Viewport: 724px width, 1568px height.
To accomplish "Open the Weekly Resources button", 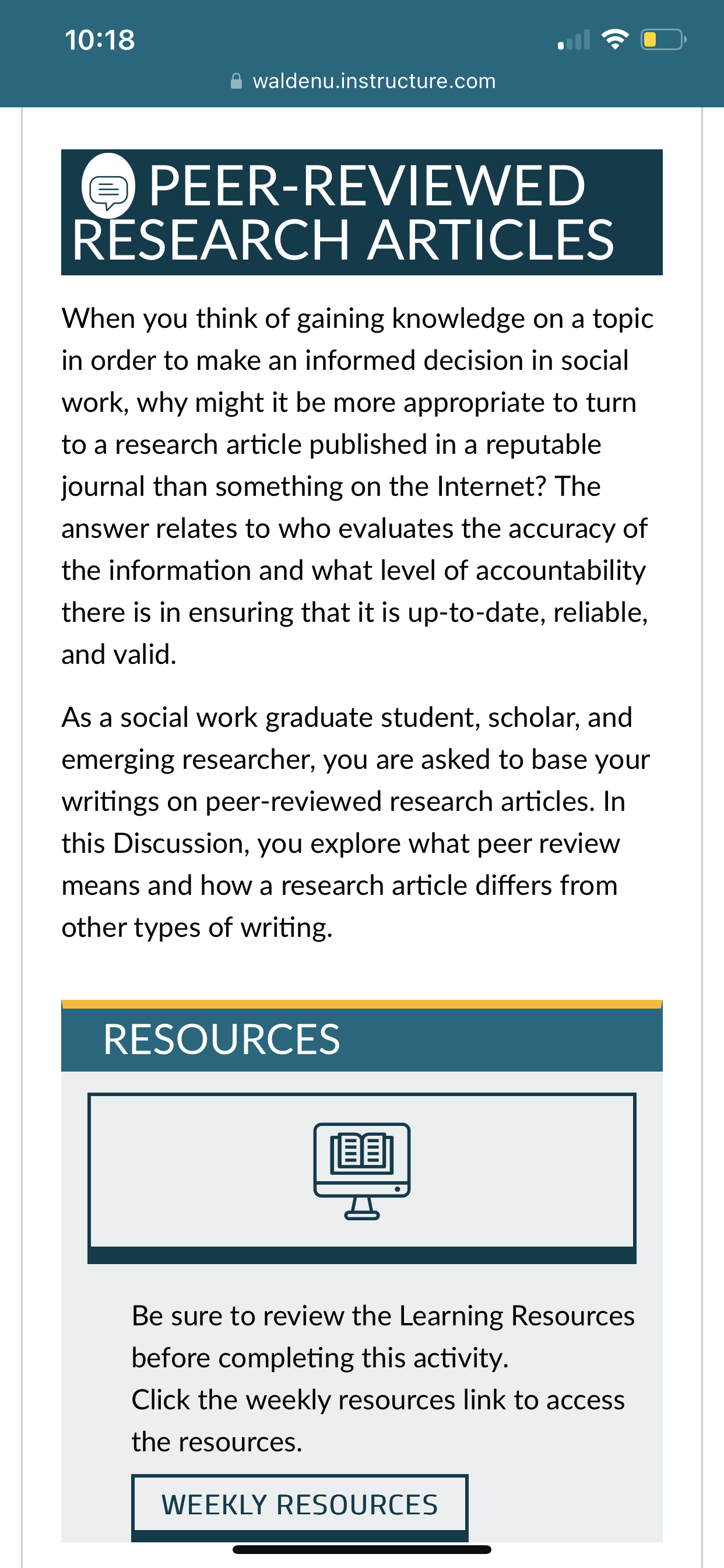I will point(300,1504).
